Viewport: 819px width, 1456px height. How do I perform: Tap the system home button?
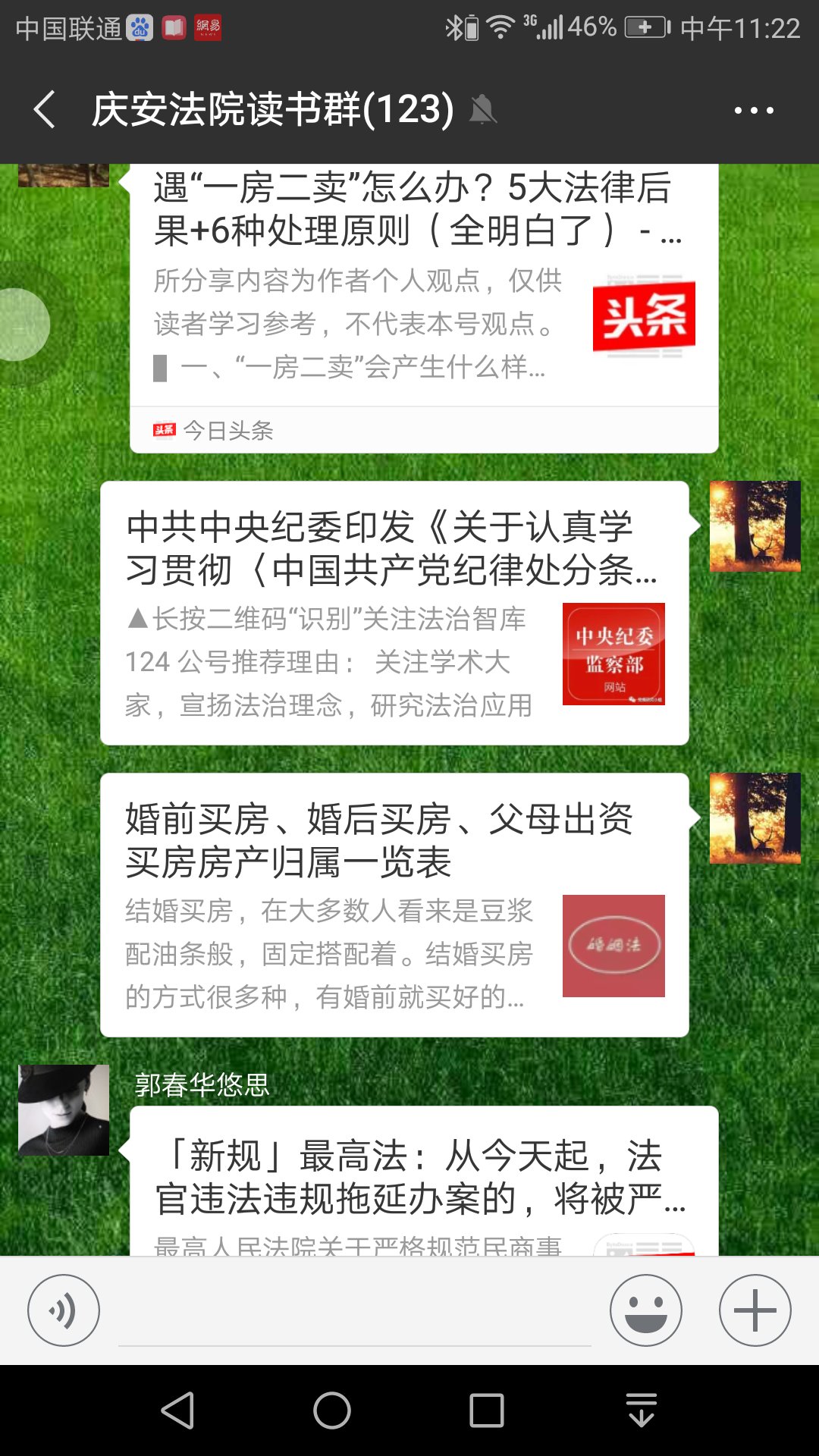pyautogui.click(x=332, y=1410)
